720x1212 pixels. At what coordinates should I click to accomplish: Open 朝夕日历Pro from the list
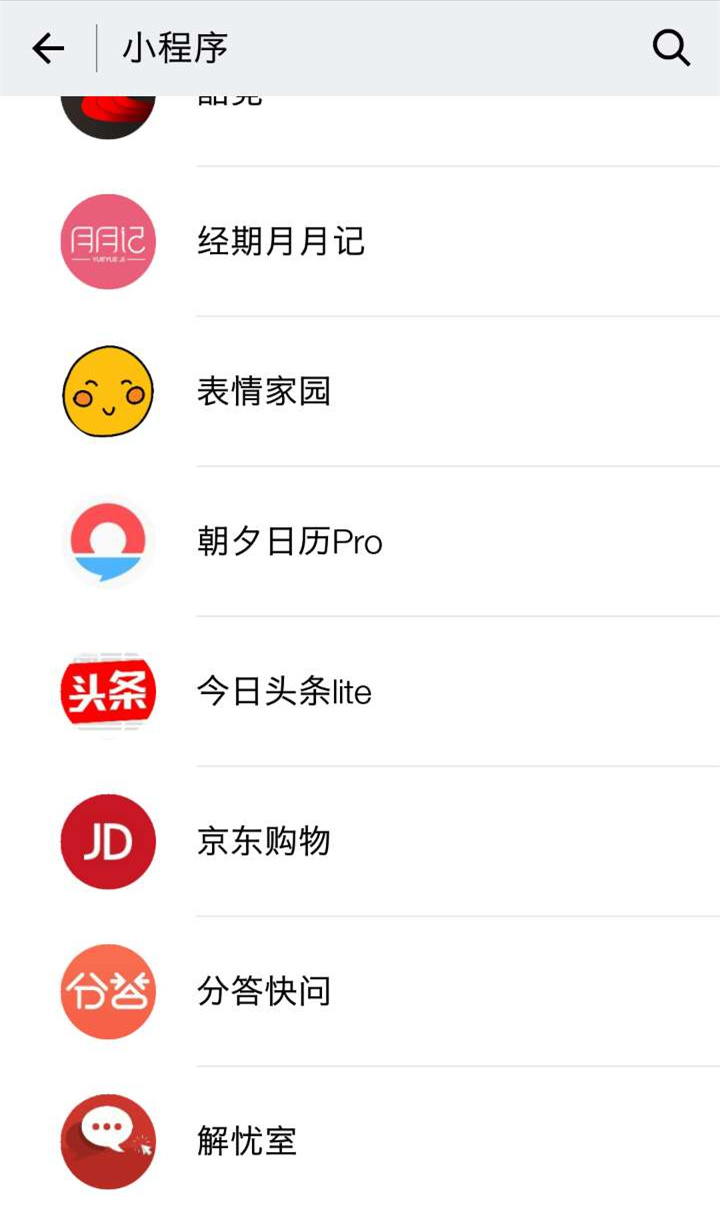point(287,541)
